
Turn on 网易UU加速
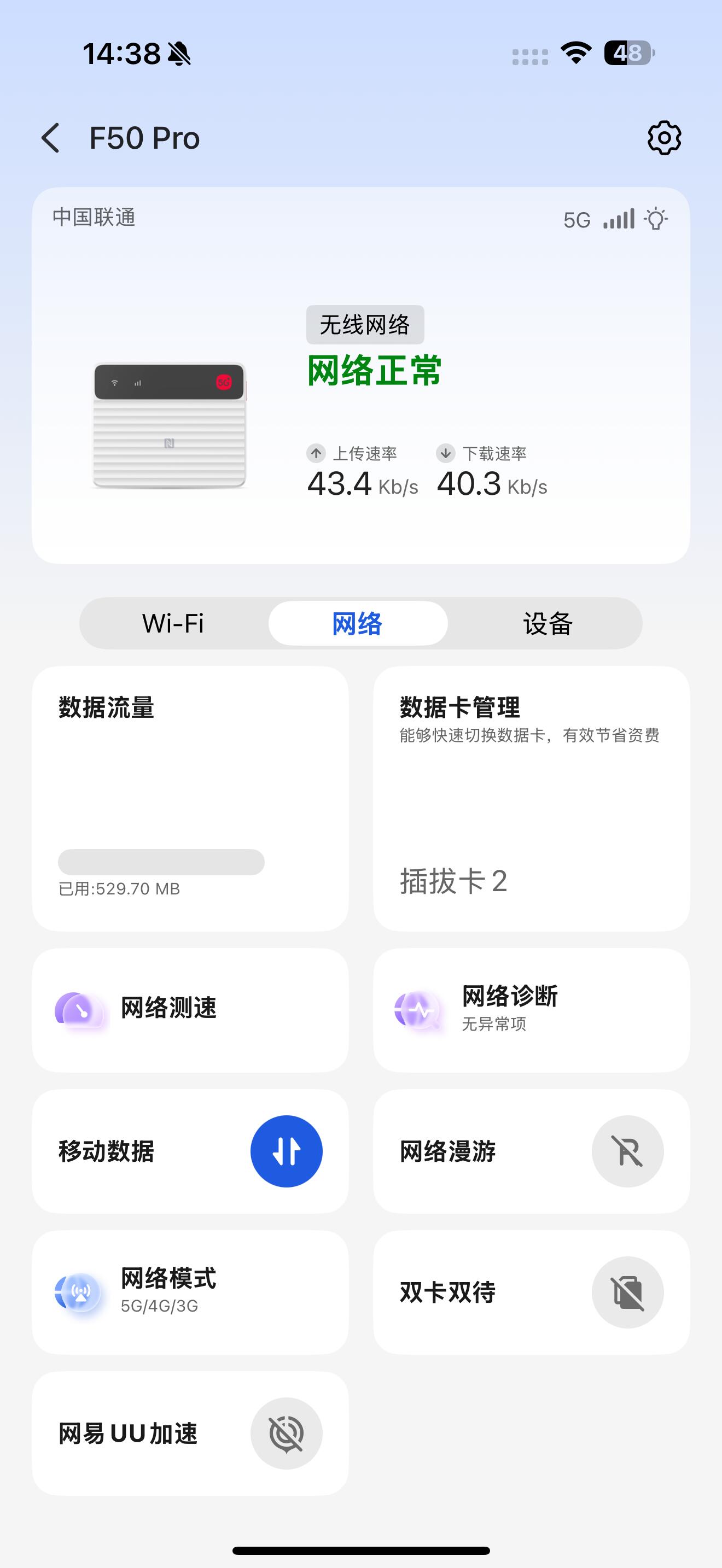click(286, 1433)
